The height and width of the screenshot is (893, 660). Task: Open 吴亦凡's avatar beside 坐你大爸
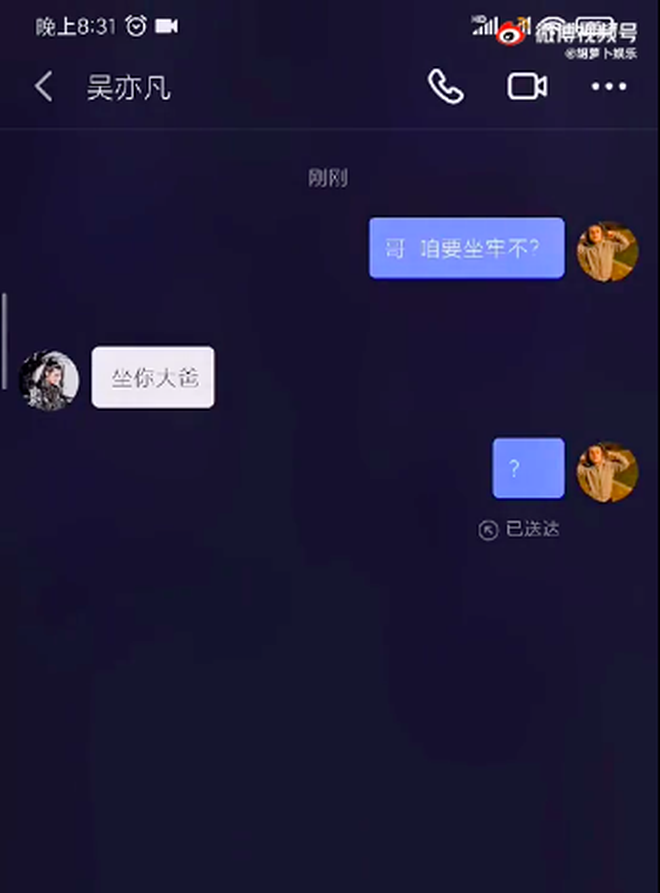pyautogui.click(x=49, y=380)
